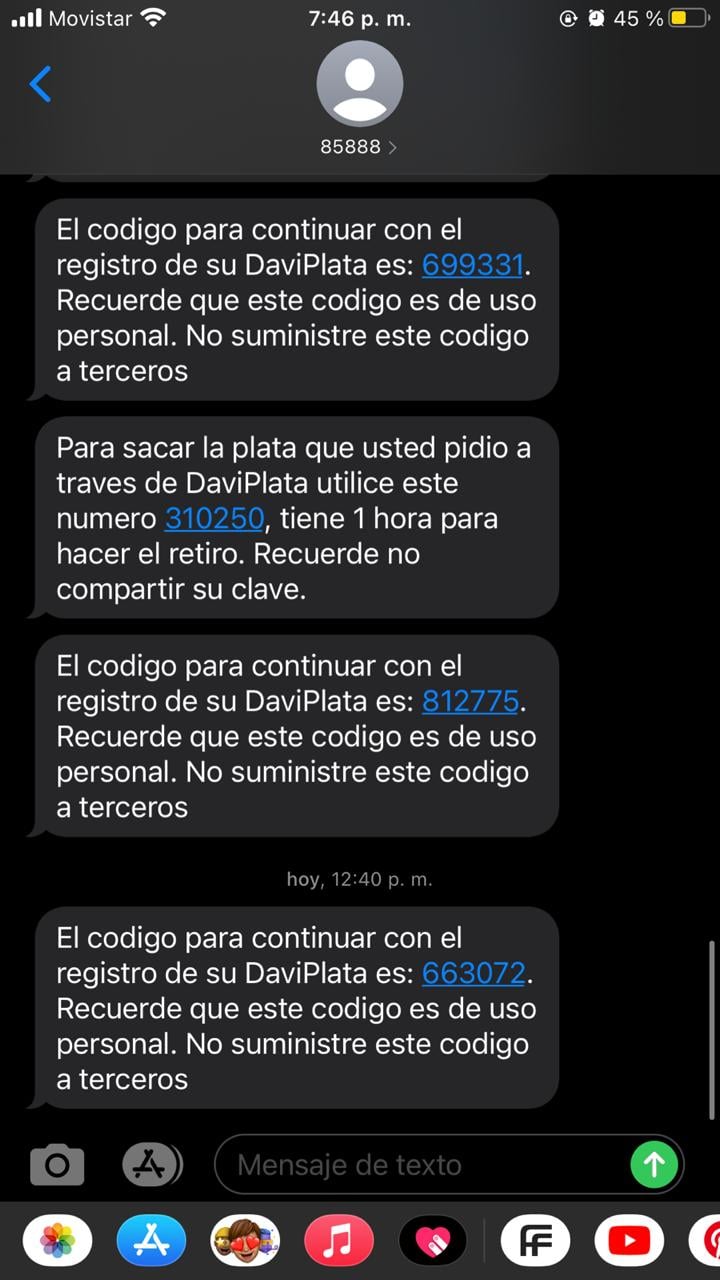720x1280 pixels.
Task: Toggle the iMessage apps drawer button
Action: point(152,1164)
